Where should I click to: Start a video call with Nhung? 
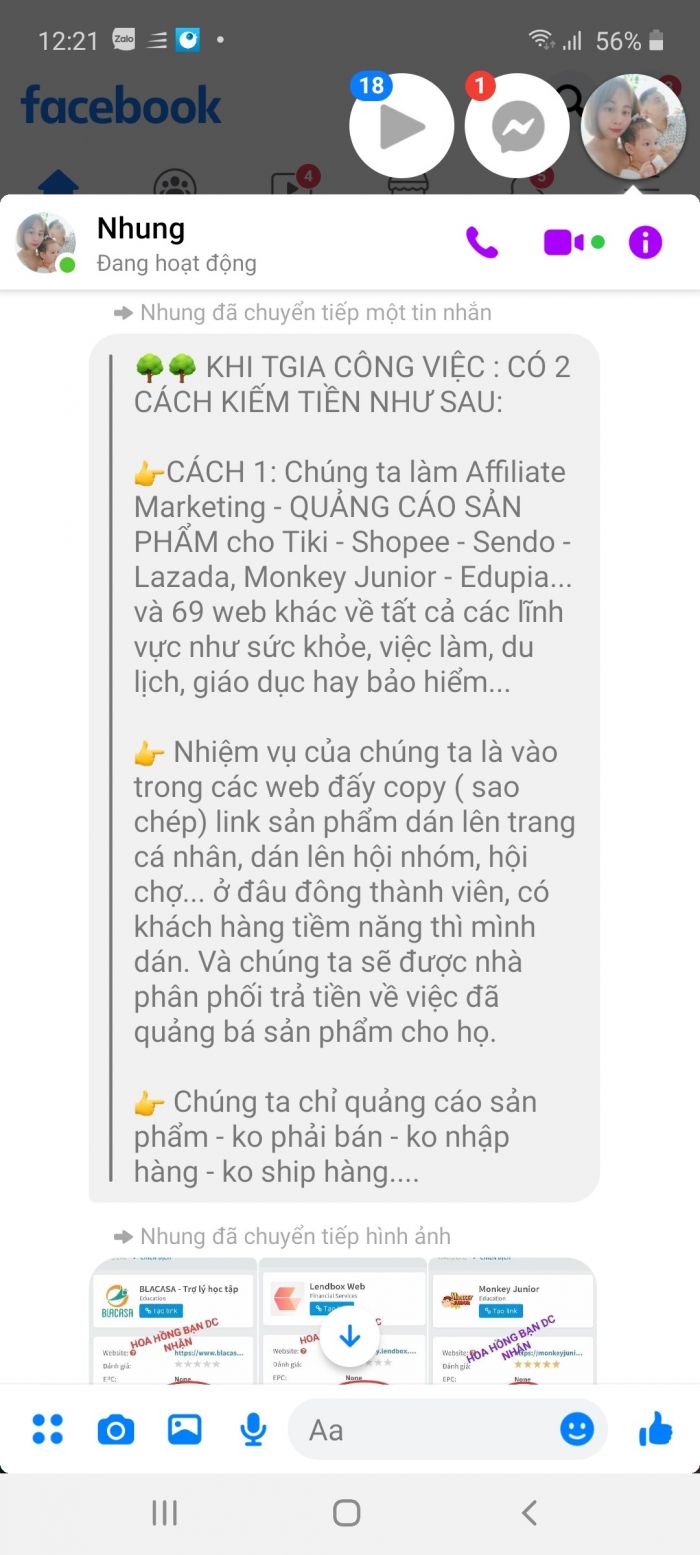point(564,242)
